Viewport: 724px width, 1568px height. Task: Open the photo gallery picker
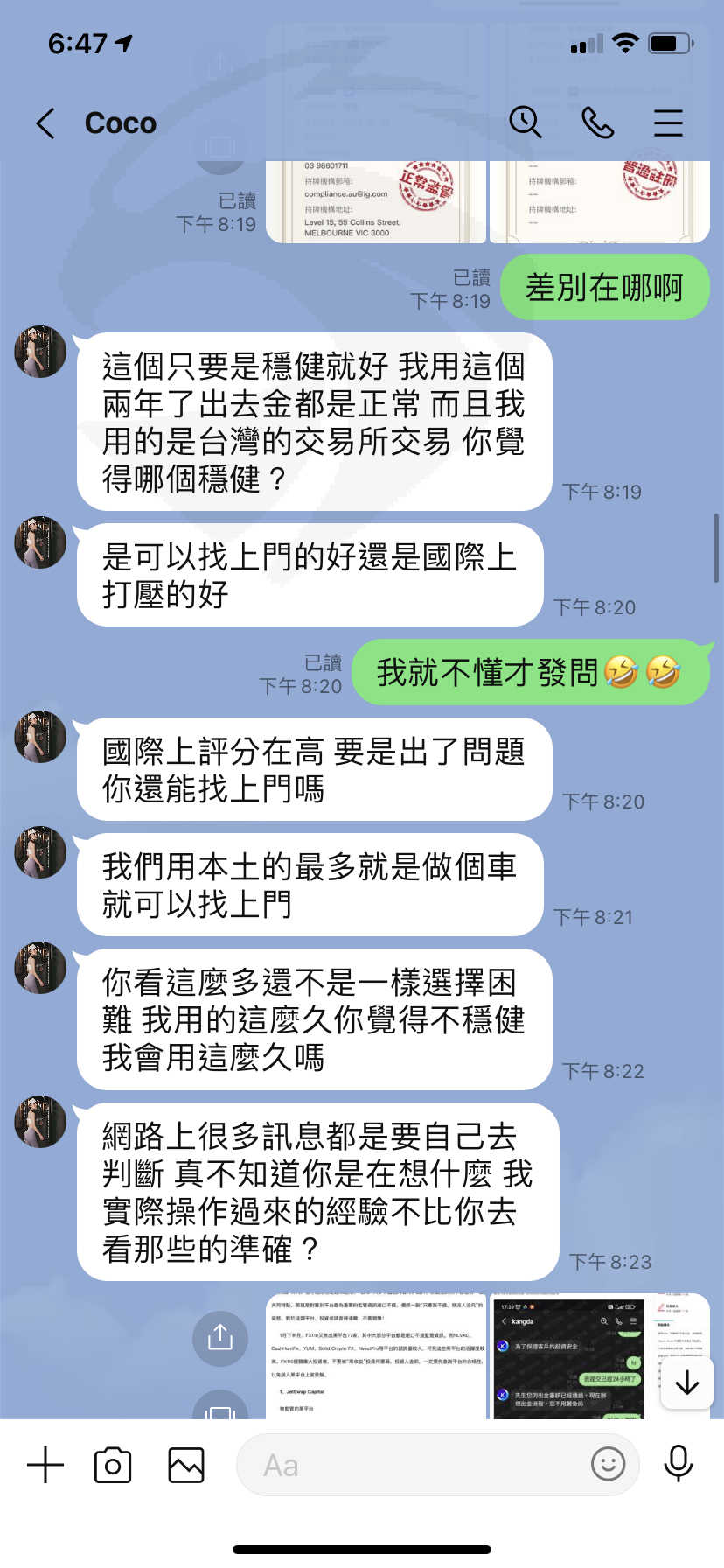tap(186, 1466)
